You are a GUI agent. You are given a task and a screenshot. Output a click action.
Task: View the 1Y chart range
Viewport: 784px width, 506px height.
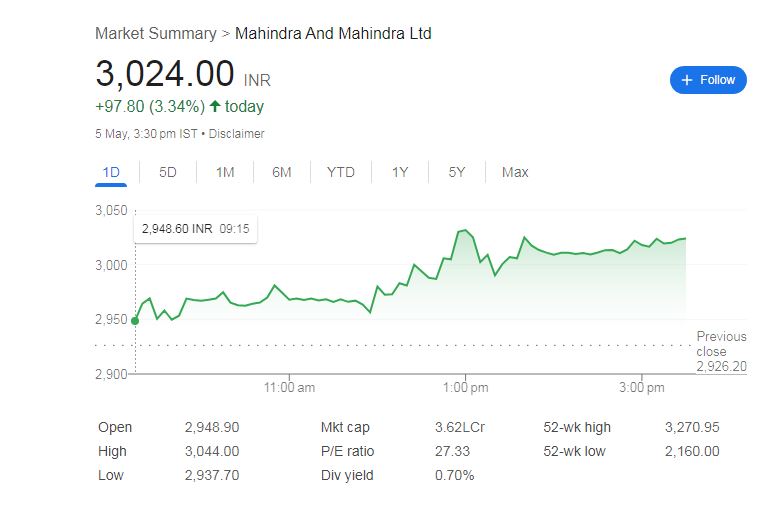[x=400, y=172]
